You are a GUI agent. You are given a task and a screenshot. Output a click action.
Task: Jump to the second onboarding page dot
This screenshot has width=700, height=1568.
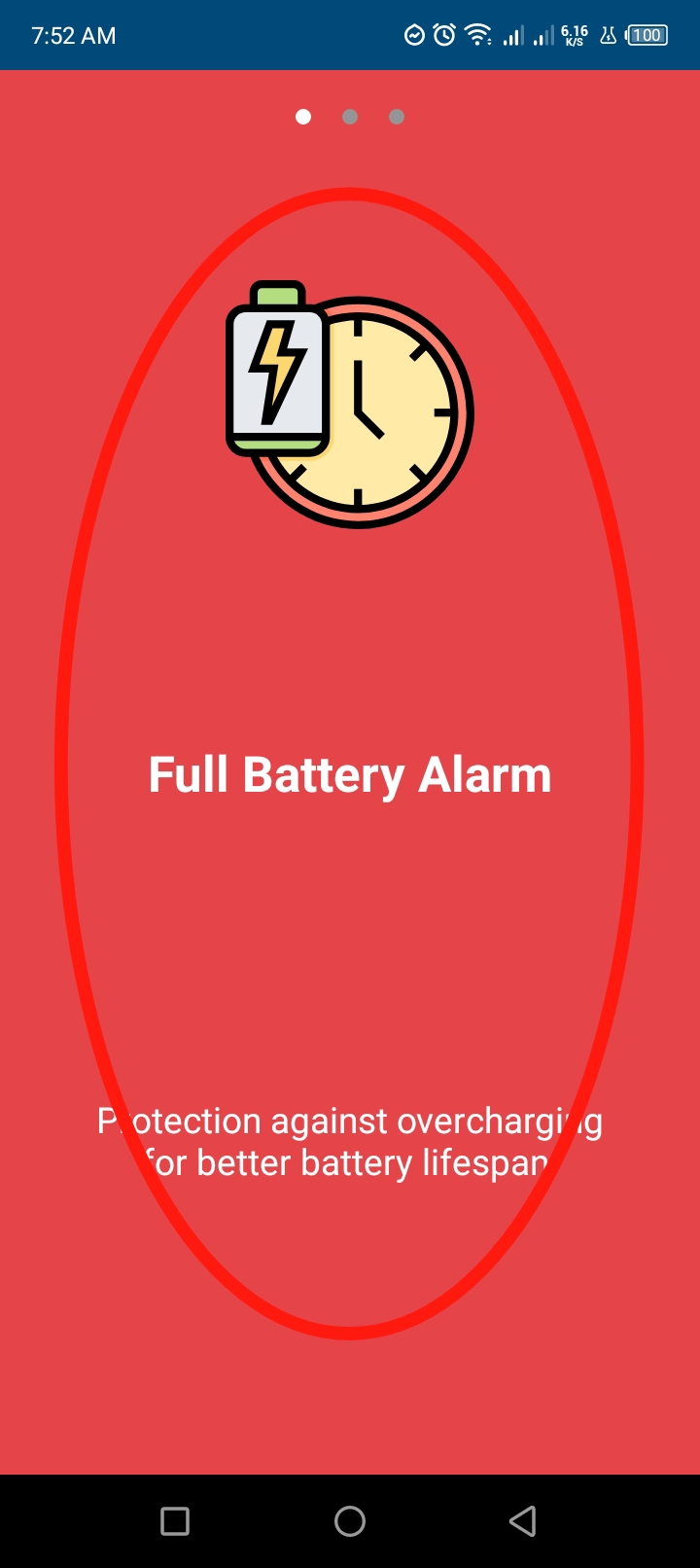coord(350,117)
